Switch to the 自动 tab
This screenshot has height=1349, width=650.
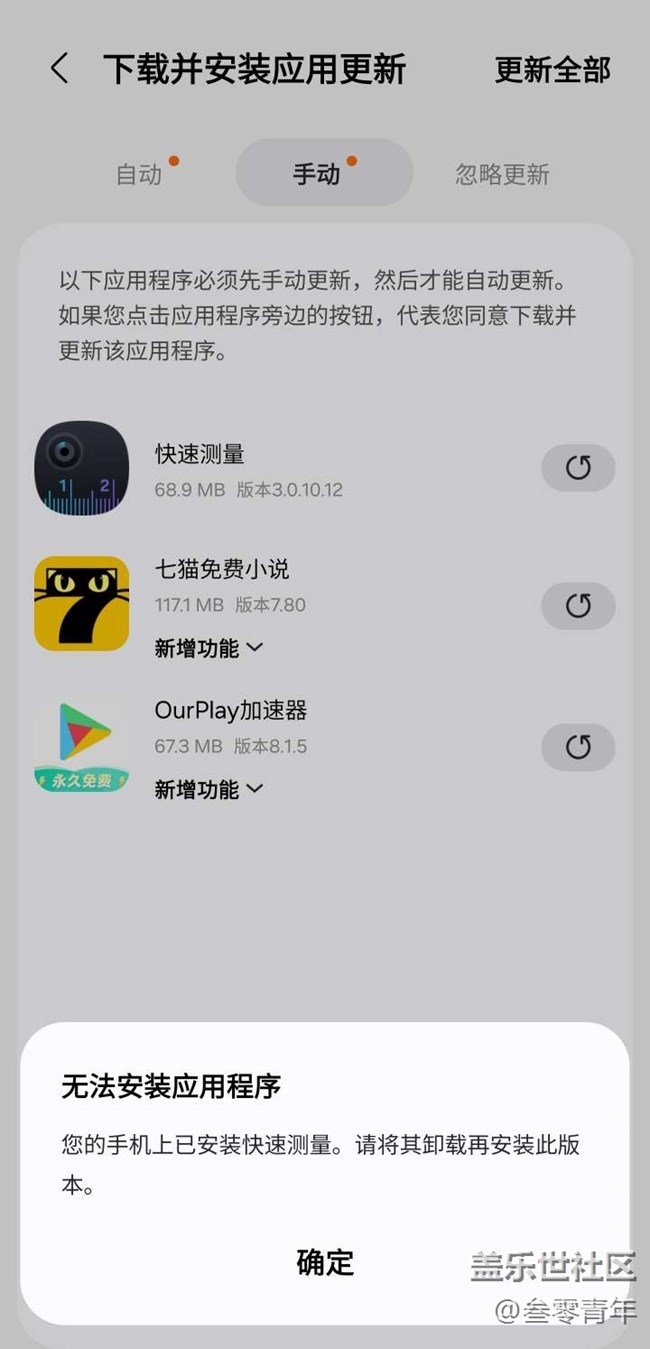(x=139, y=174)
